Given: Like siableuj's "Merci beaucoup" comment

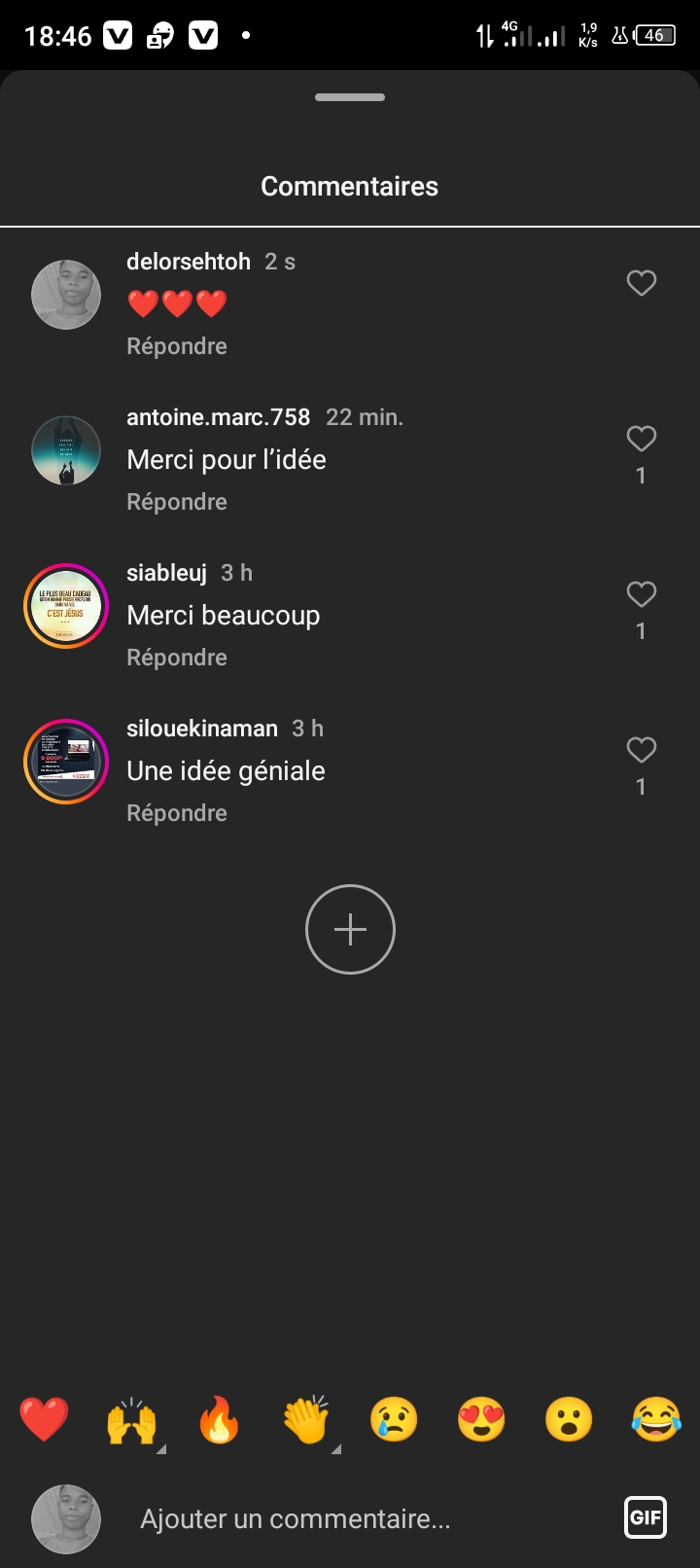Looking at the screenshot, I should click(641, 594).
